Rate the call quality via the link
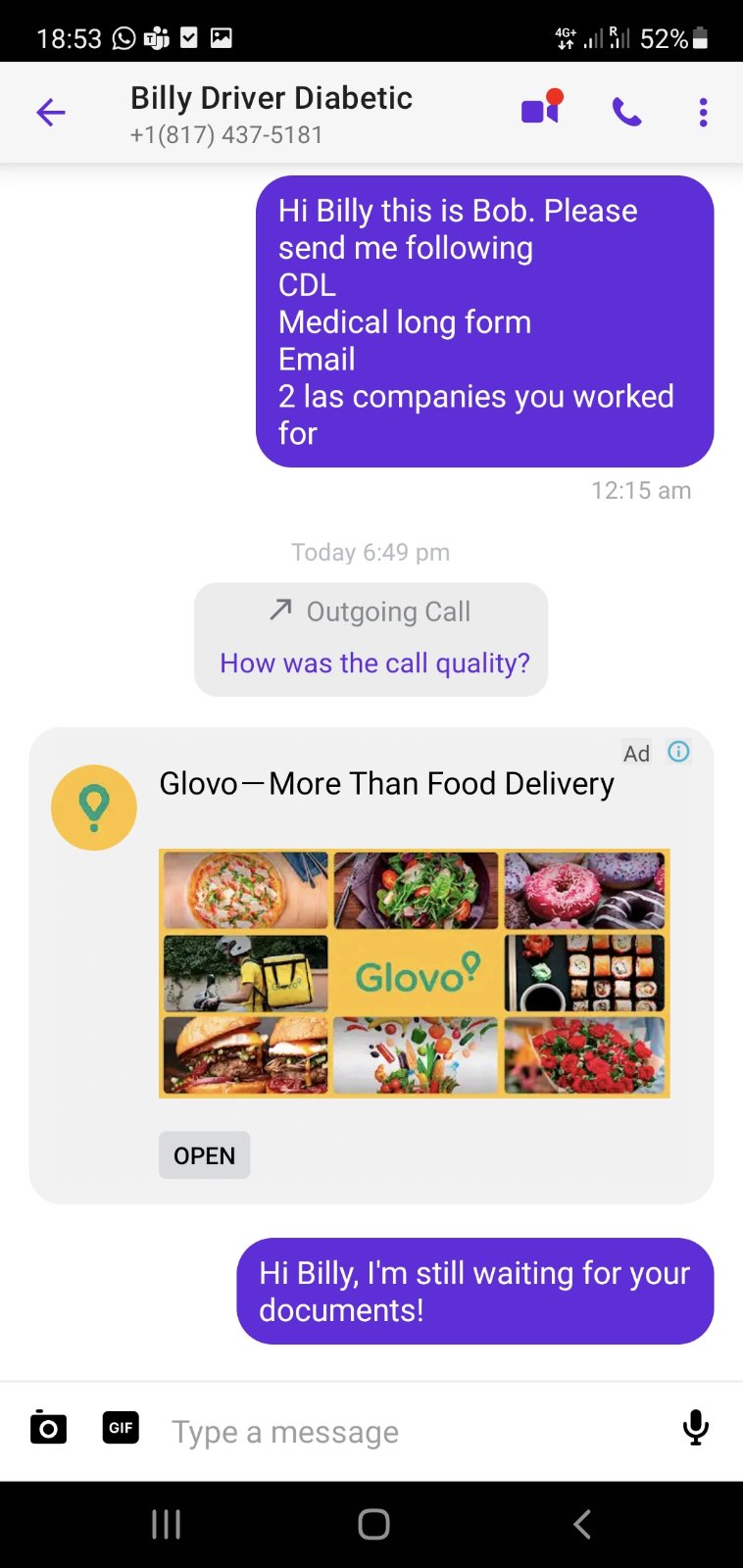743x1568 pixels. (374, 663)
